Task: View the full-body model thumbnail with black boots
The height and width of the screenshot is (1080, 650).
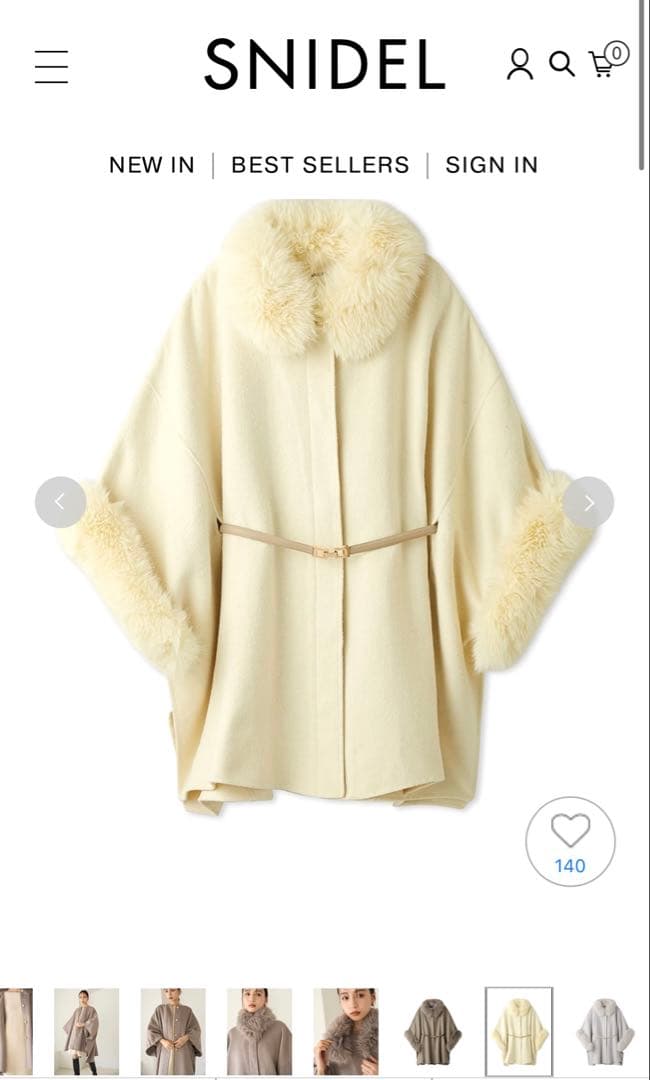Action: (86, 1031)
